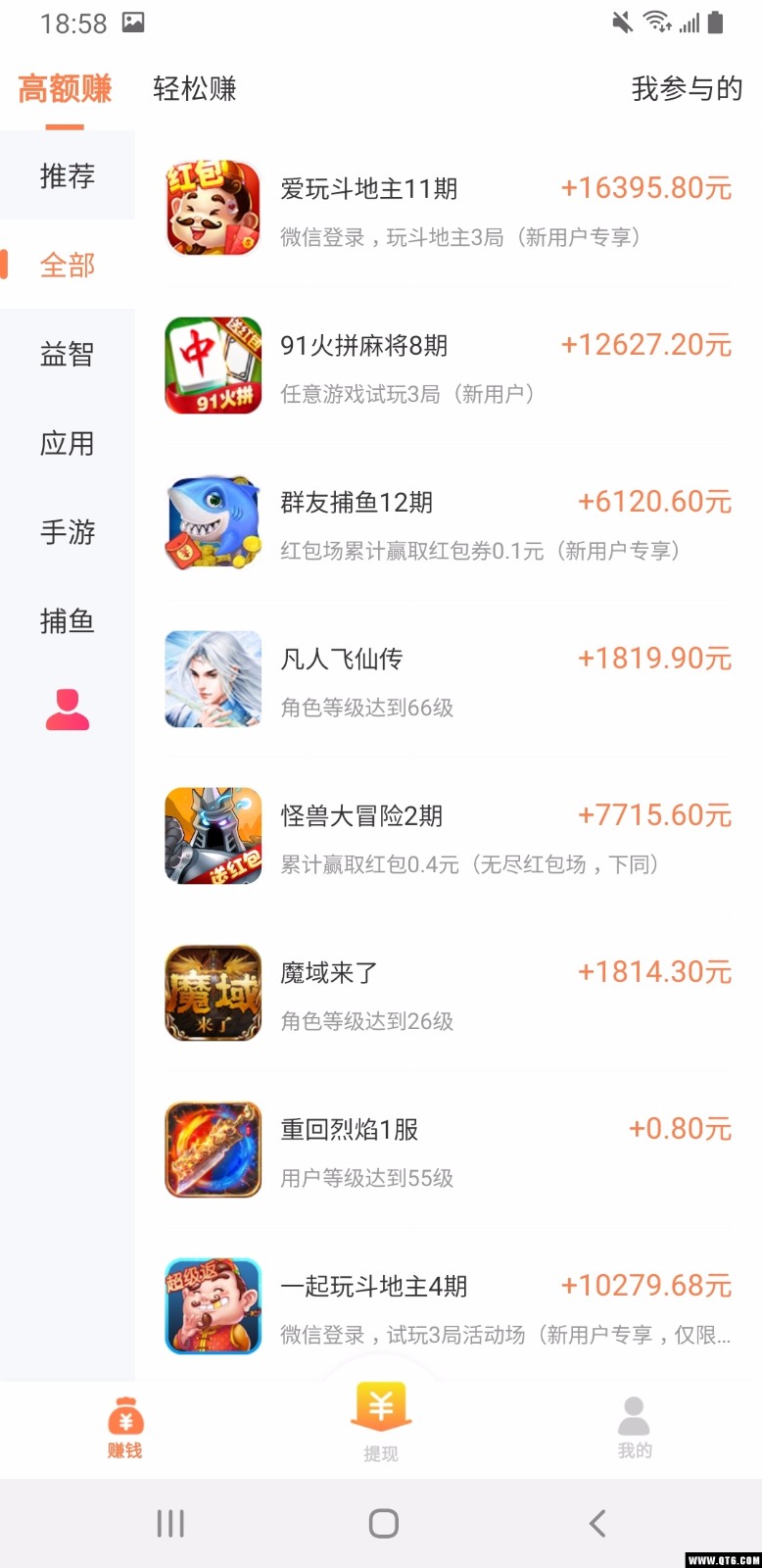The width and height of the screenshot is (762, 1568).
Task: Open 怪兽大冒险2期 task
Action: [448, 836]
